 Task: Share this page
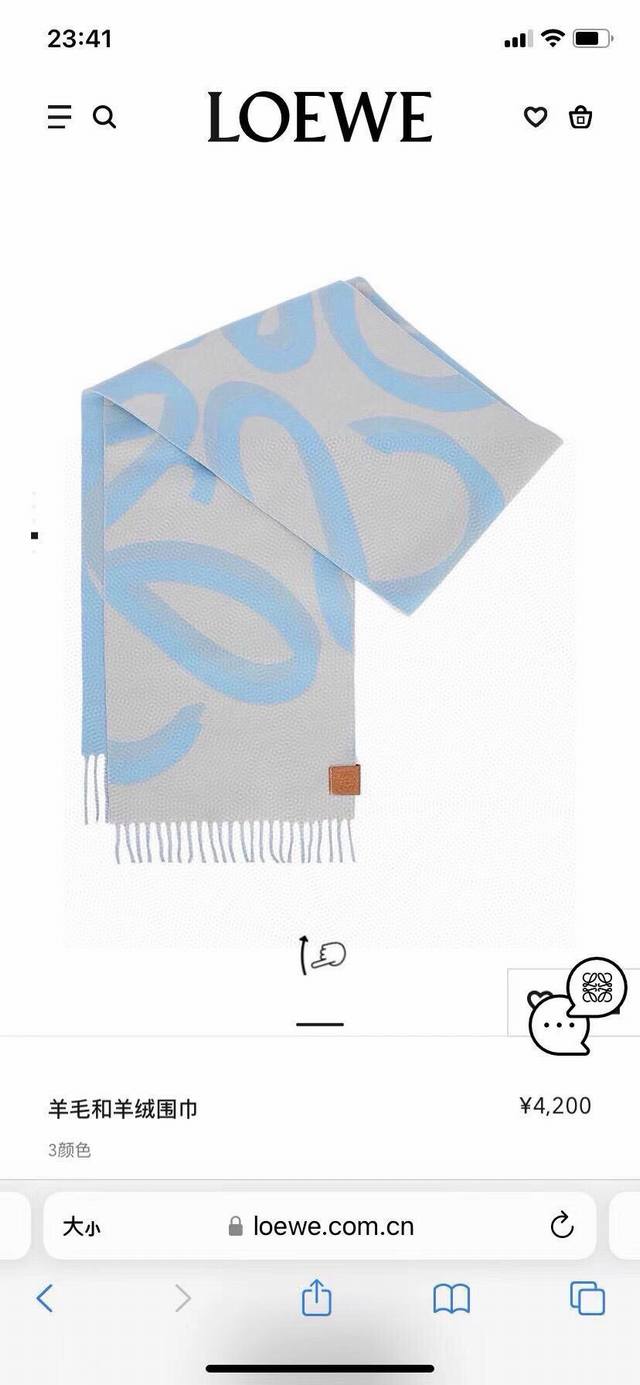(316, 1298)
